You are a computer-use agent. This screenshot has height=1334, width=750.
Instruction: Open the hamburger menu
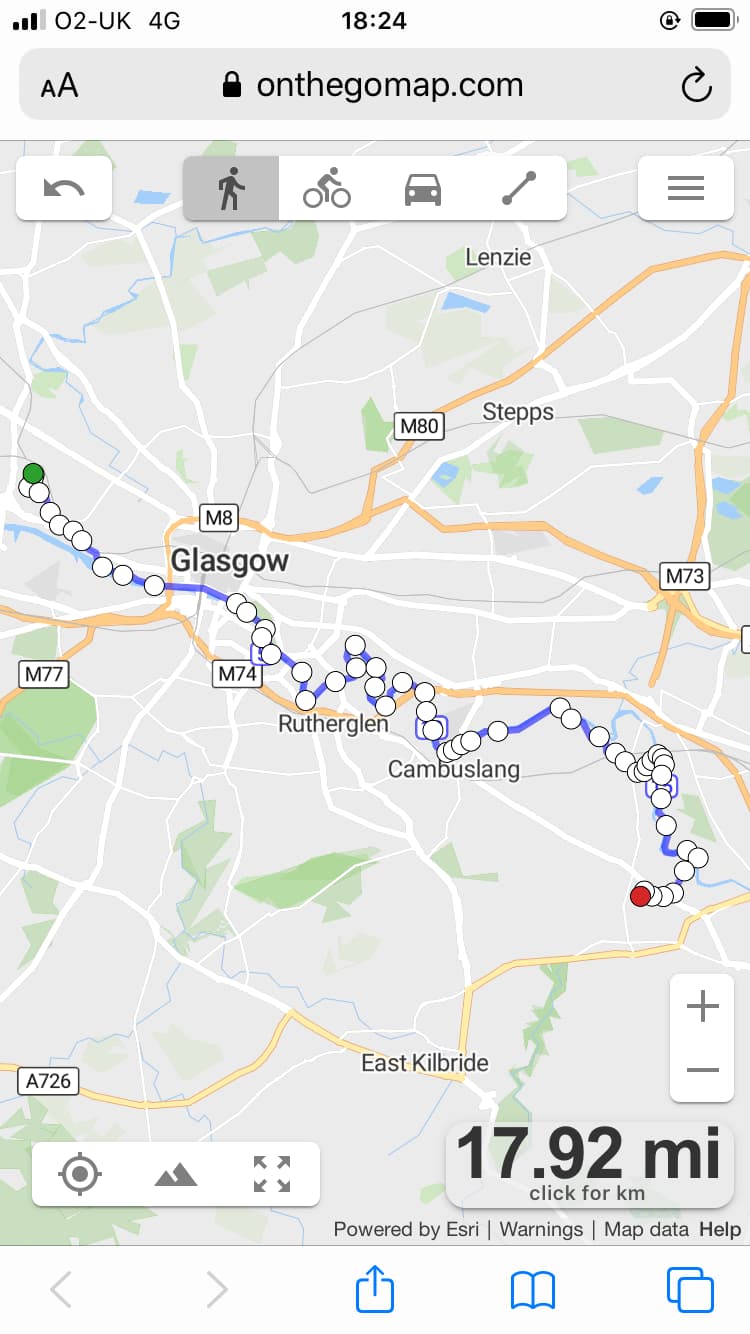pos(686,188)
